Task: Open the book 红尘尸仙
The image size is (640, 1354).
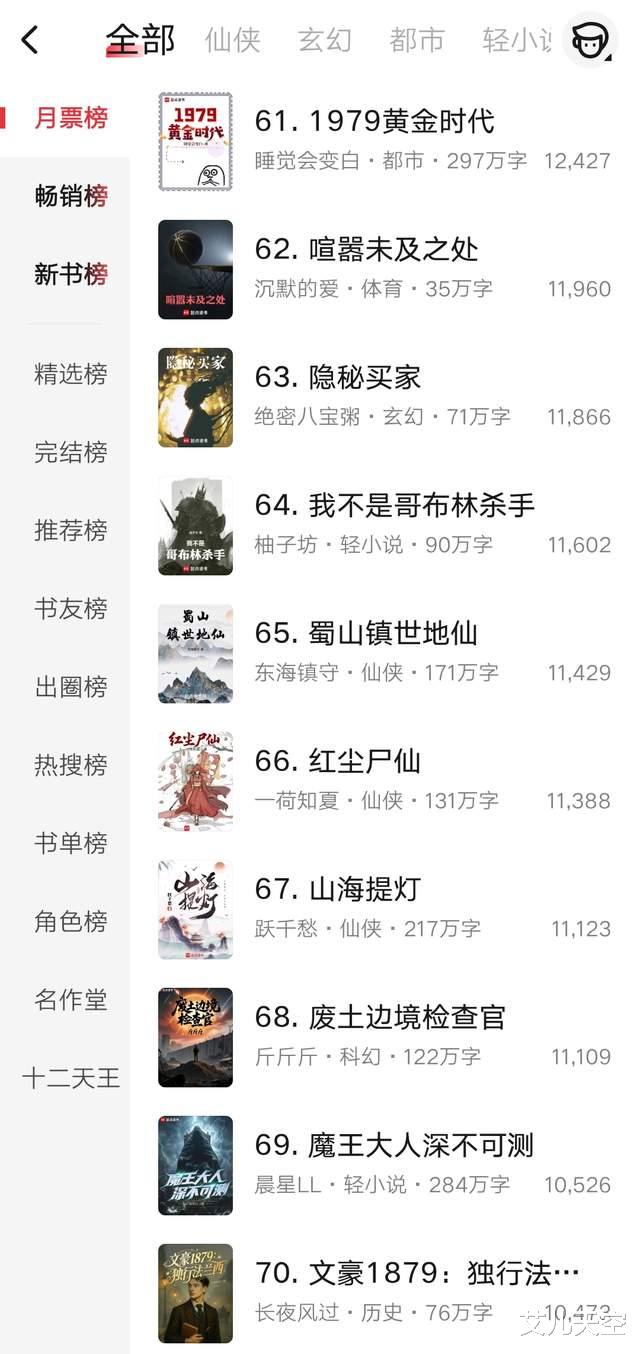Action: (337, 762)
